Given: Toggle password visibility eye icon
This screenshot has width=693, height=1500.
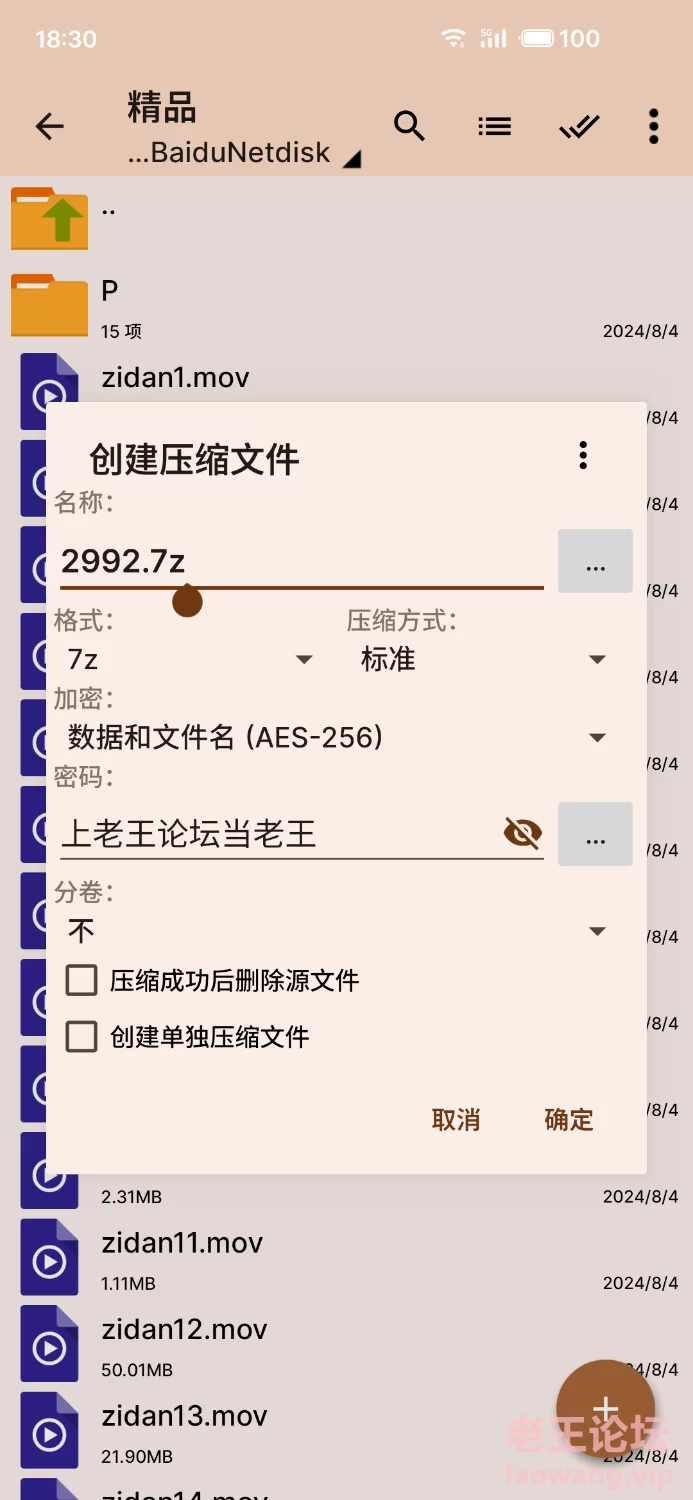Looking at the screenshot, I should (522, 833).
